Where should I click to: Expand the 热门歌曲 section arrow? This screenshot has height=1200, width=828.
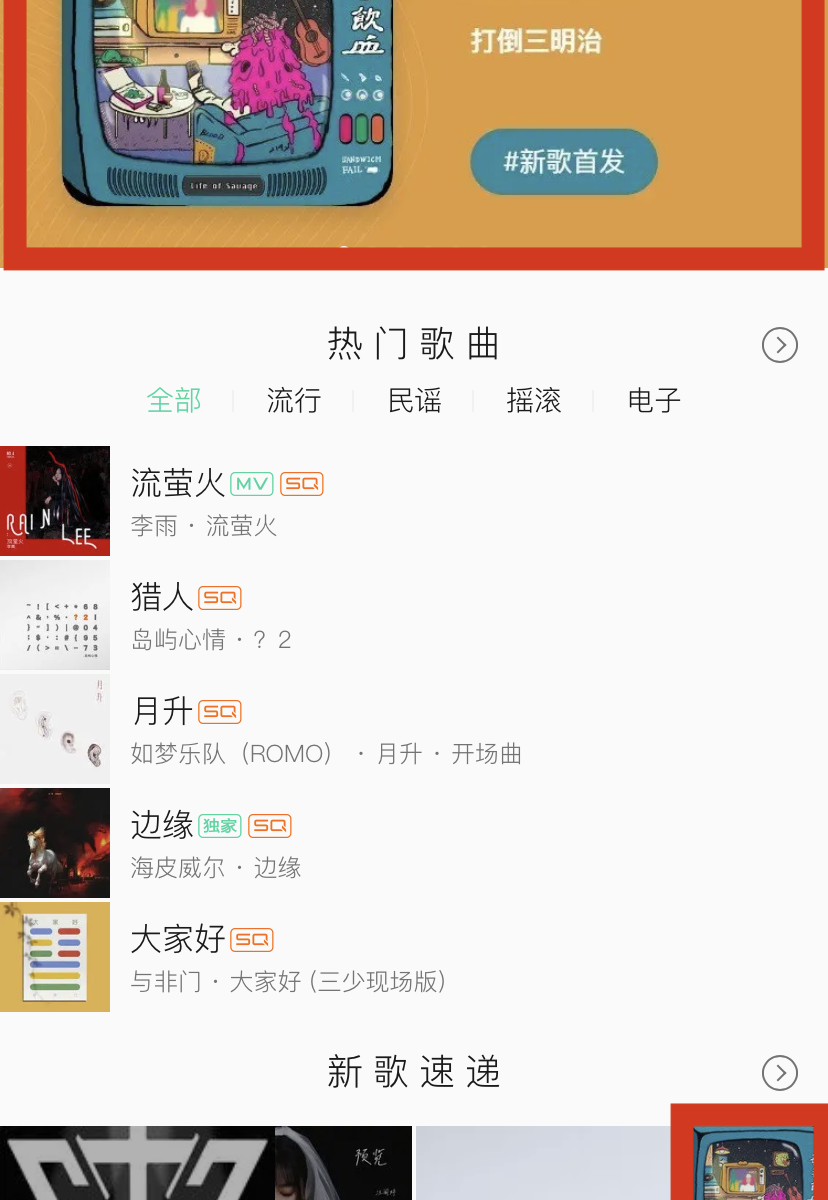(x=779, y=345)
